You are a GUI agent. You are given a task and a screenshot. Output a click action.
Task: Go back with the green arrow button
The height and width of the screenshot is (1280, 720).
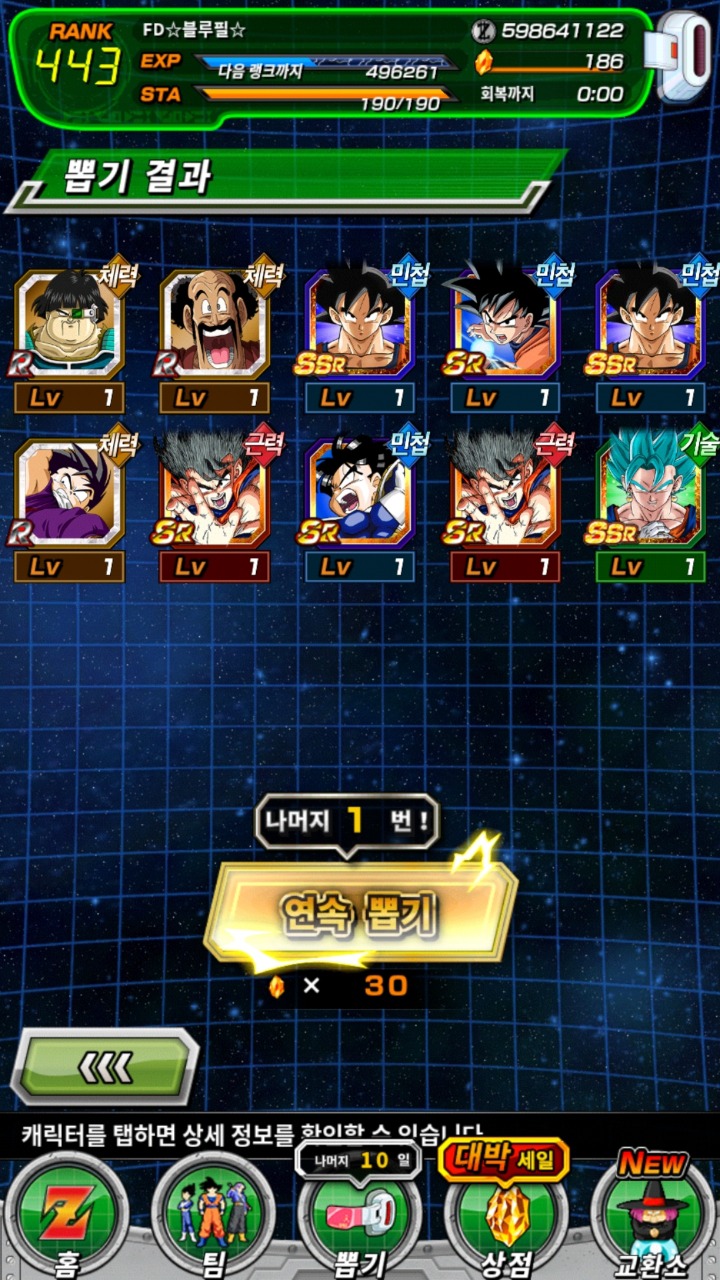105,1067
